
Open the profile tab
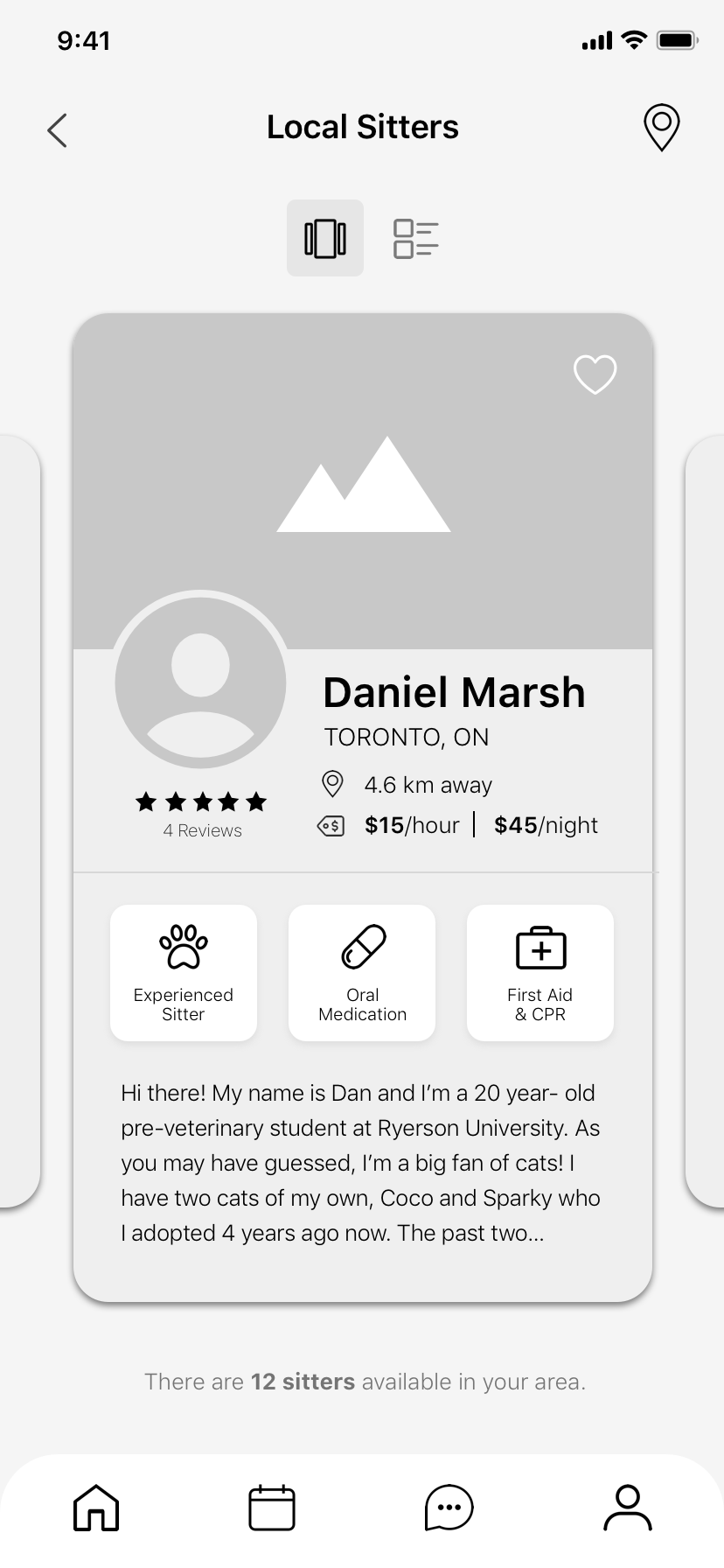pyautogui.click(x=628, y=1508)
